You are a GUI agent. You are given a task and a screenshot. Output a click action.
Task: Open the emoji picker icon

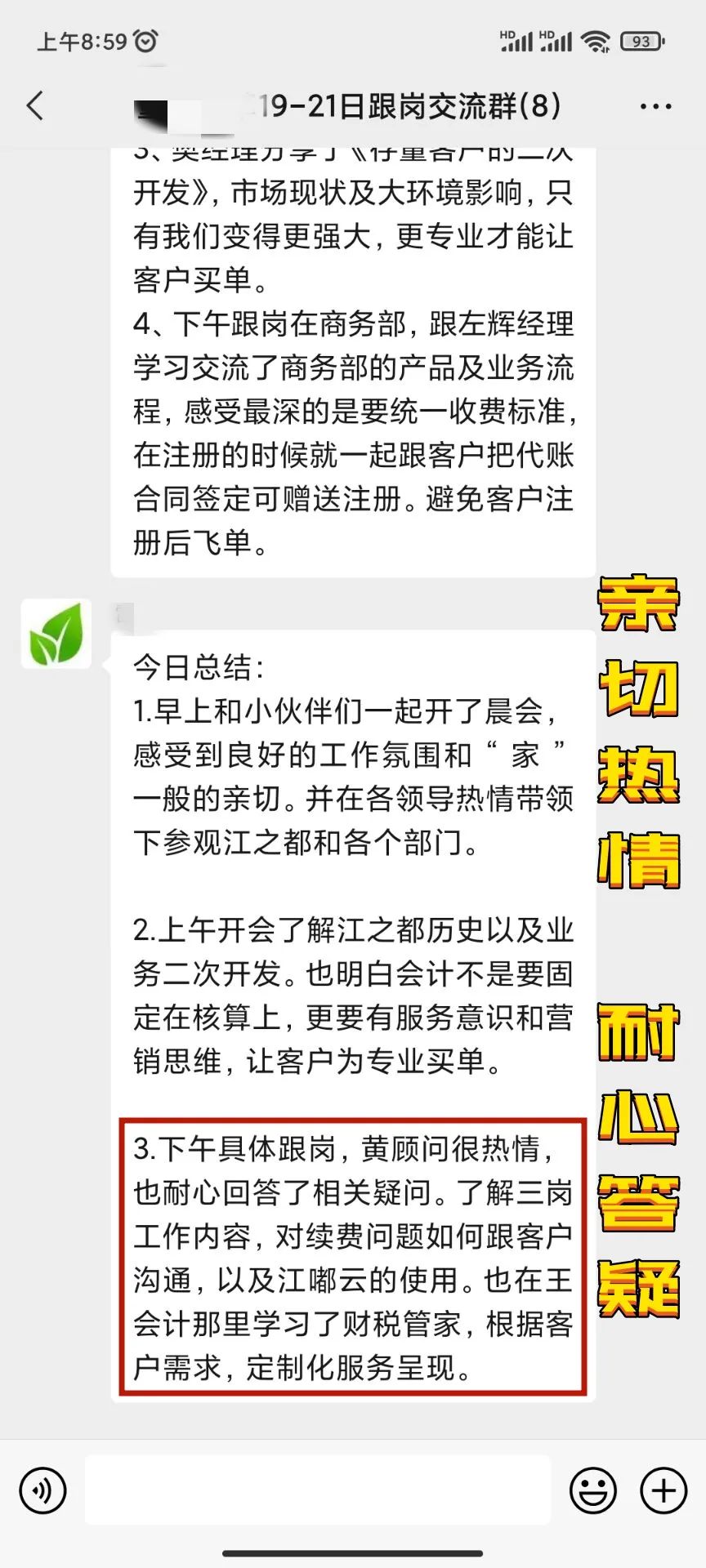pyautogui.click(x=592, y=1490)
